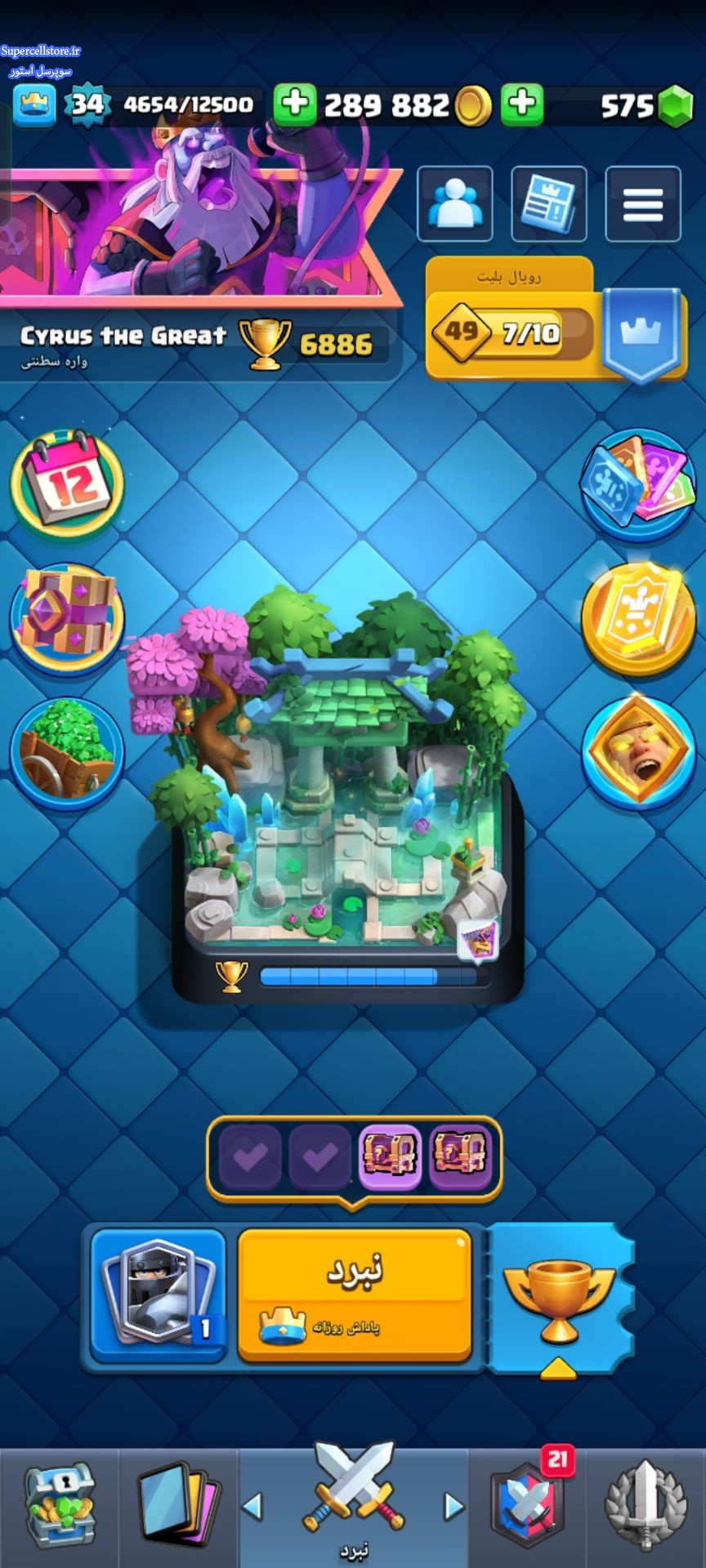Add more gold coins
706x1568 pixels.
295,105
